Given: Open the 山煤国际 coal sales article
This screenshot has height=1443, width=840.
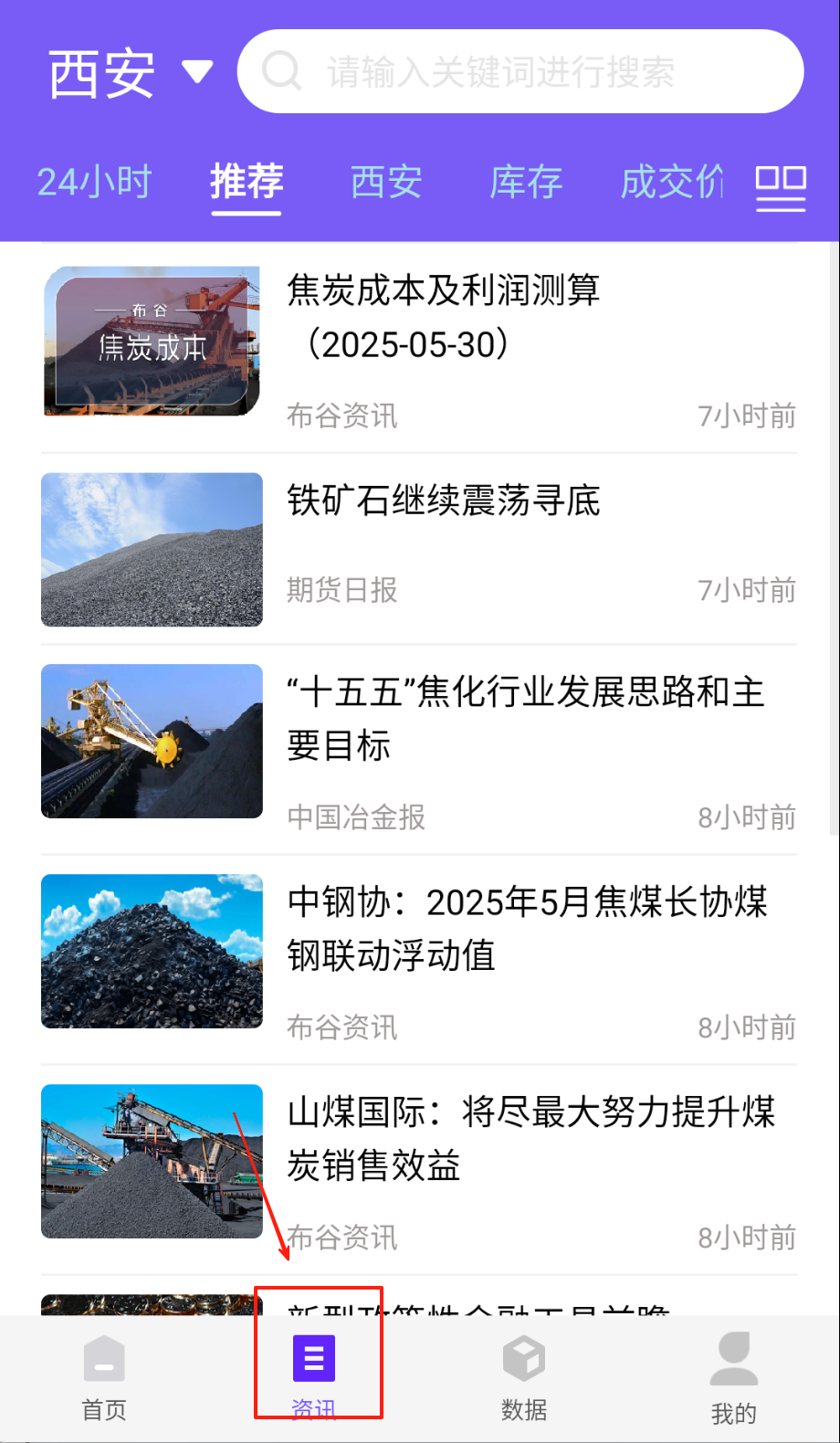Looking at the screenshot, I should (530, 1138).
